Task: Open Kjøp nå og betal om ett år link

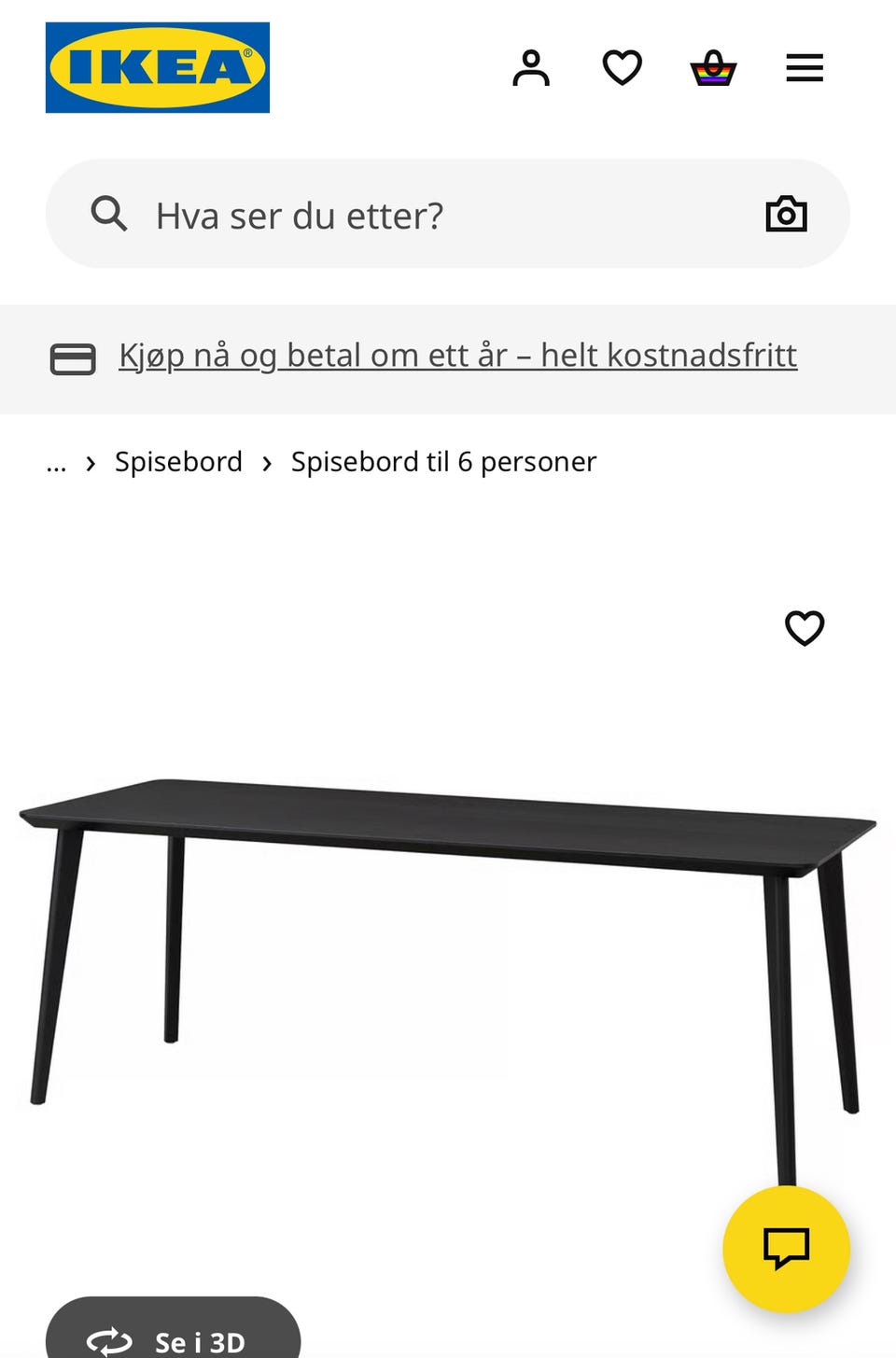Action: point(457,355)
